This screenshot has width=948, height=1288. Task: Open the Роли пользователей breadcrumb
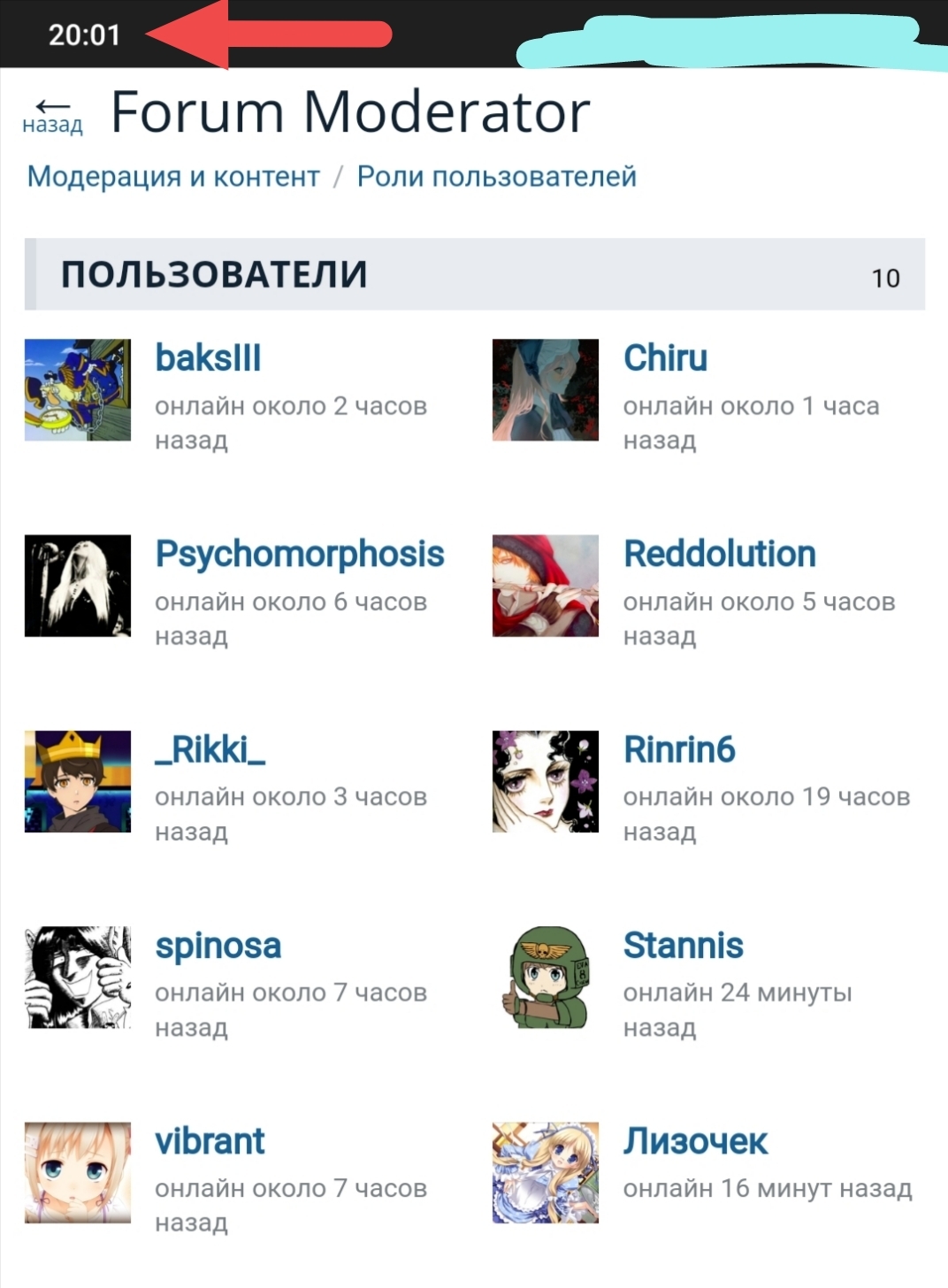(496, 177)
